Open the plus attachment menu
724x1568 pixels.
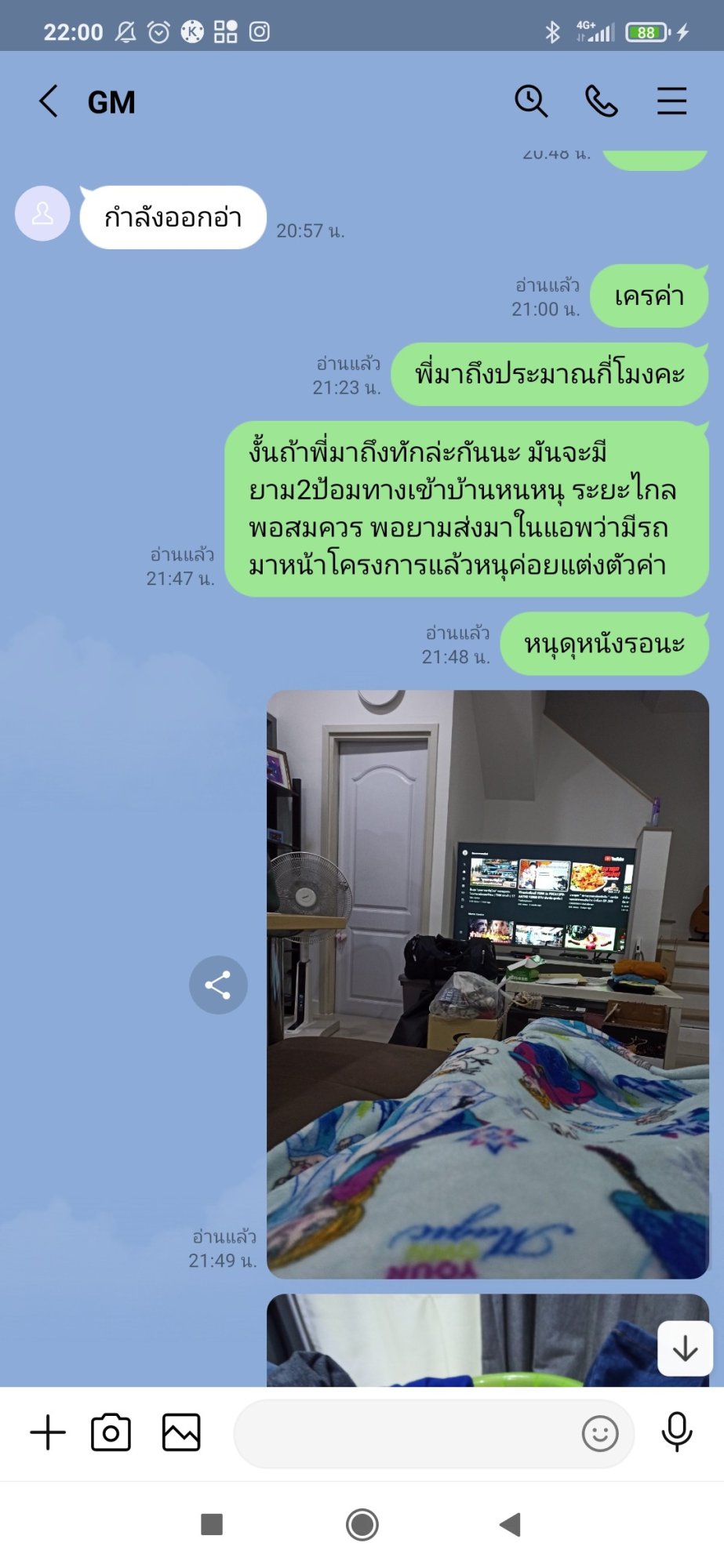[48, 1433]
